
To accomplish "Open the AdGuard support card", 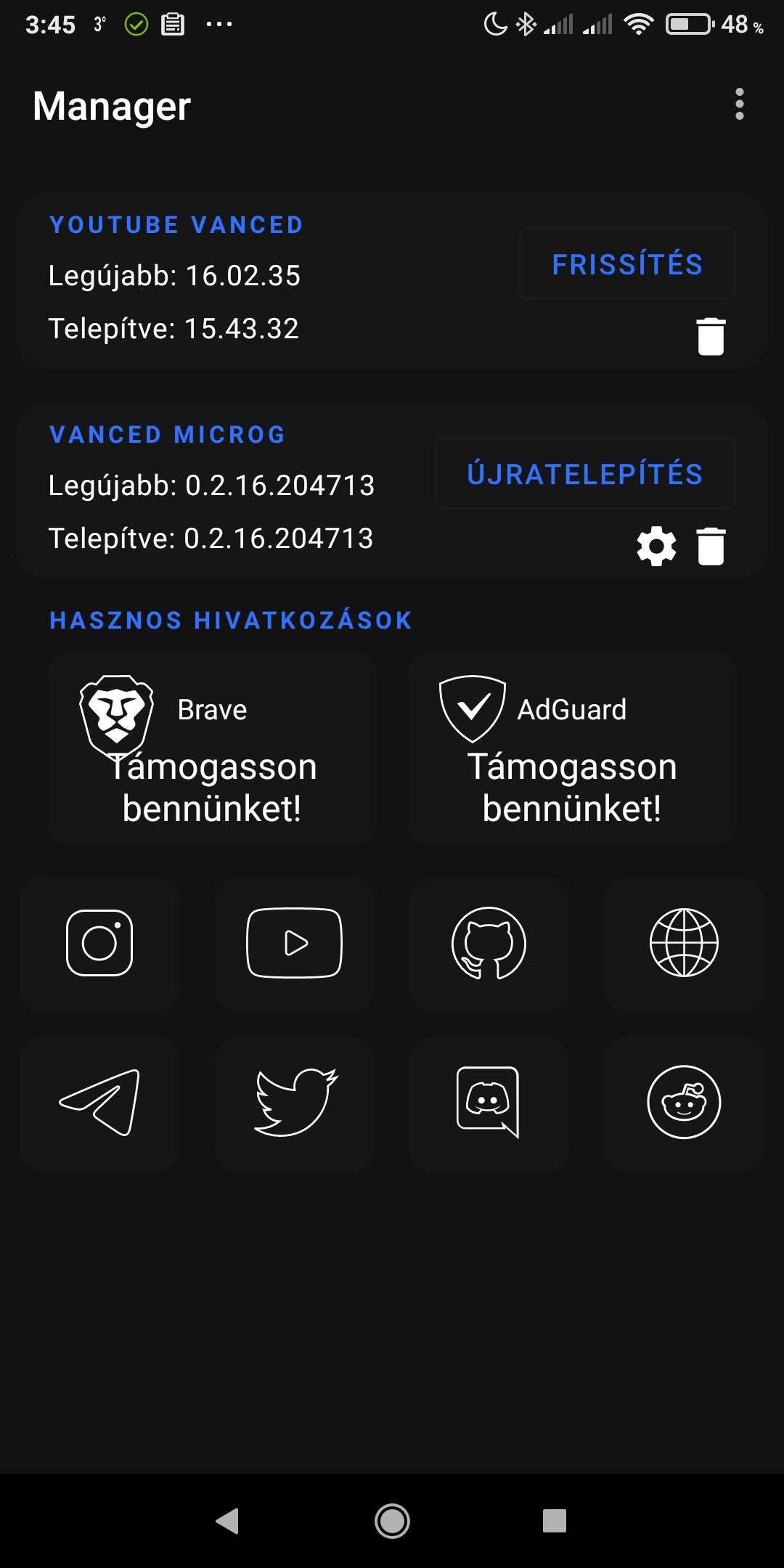I will pos(572,748).
